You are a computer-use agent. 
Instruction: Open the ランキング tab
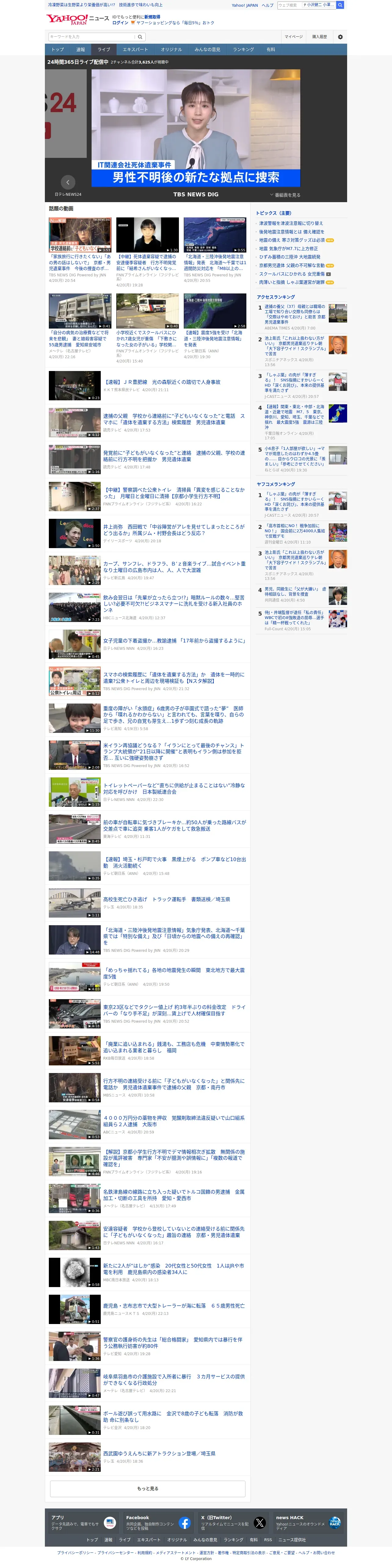tap(244, 49)
